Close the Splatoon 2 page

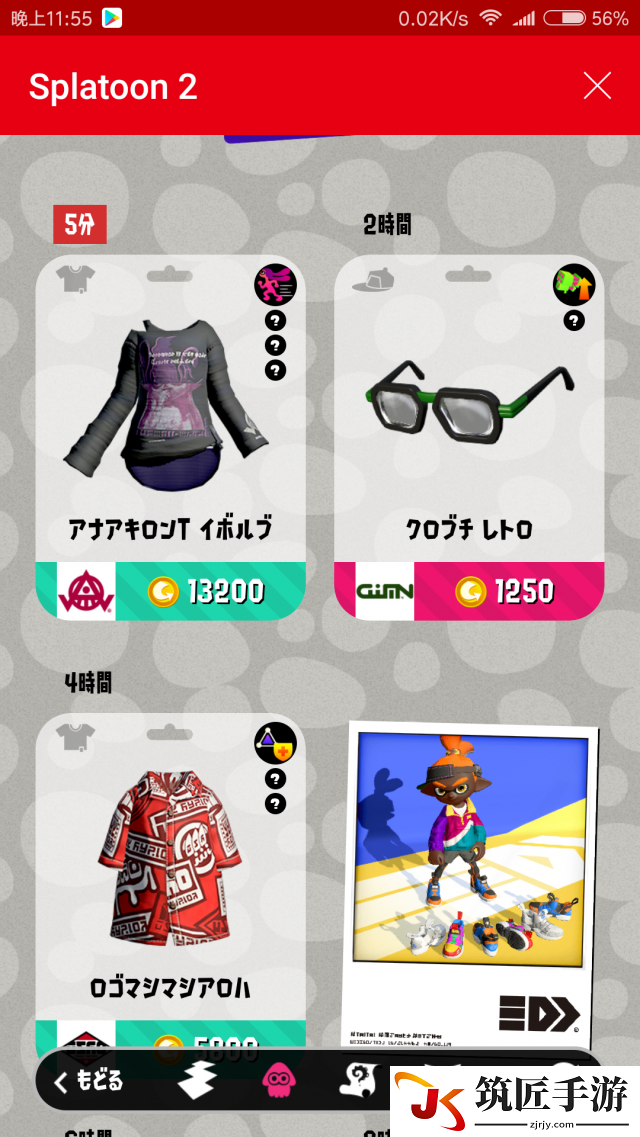pyautogui.click(x=597, y=86)
